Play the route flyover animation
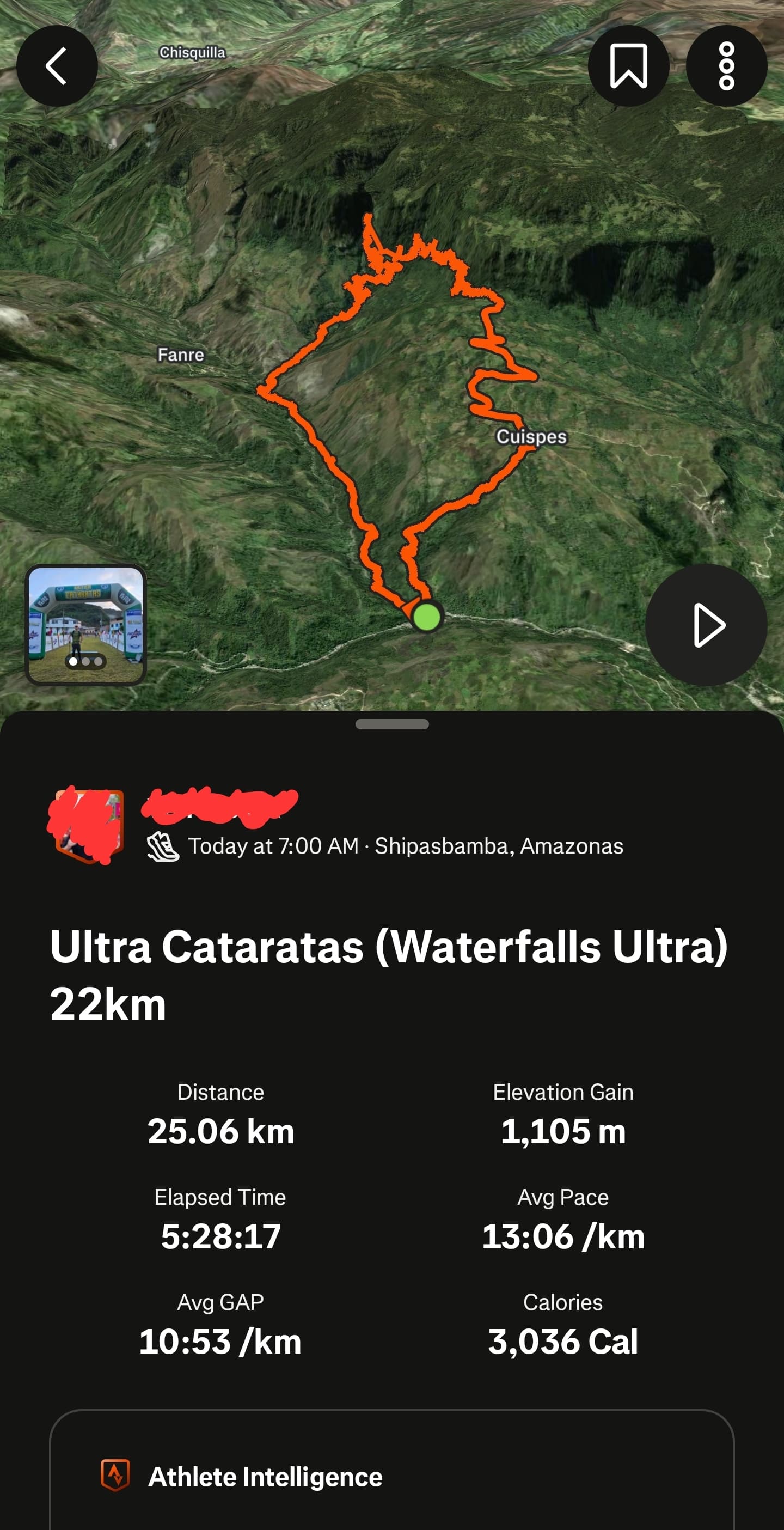 coord(706,625)
